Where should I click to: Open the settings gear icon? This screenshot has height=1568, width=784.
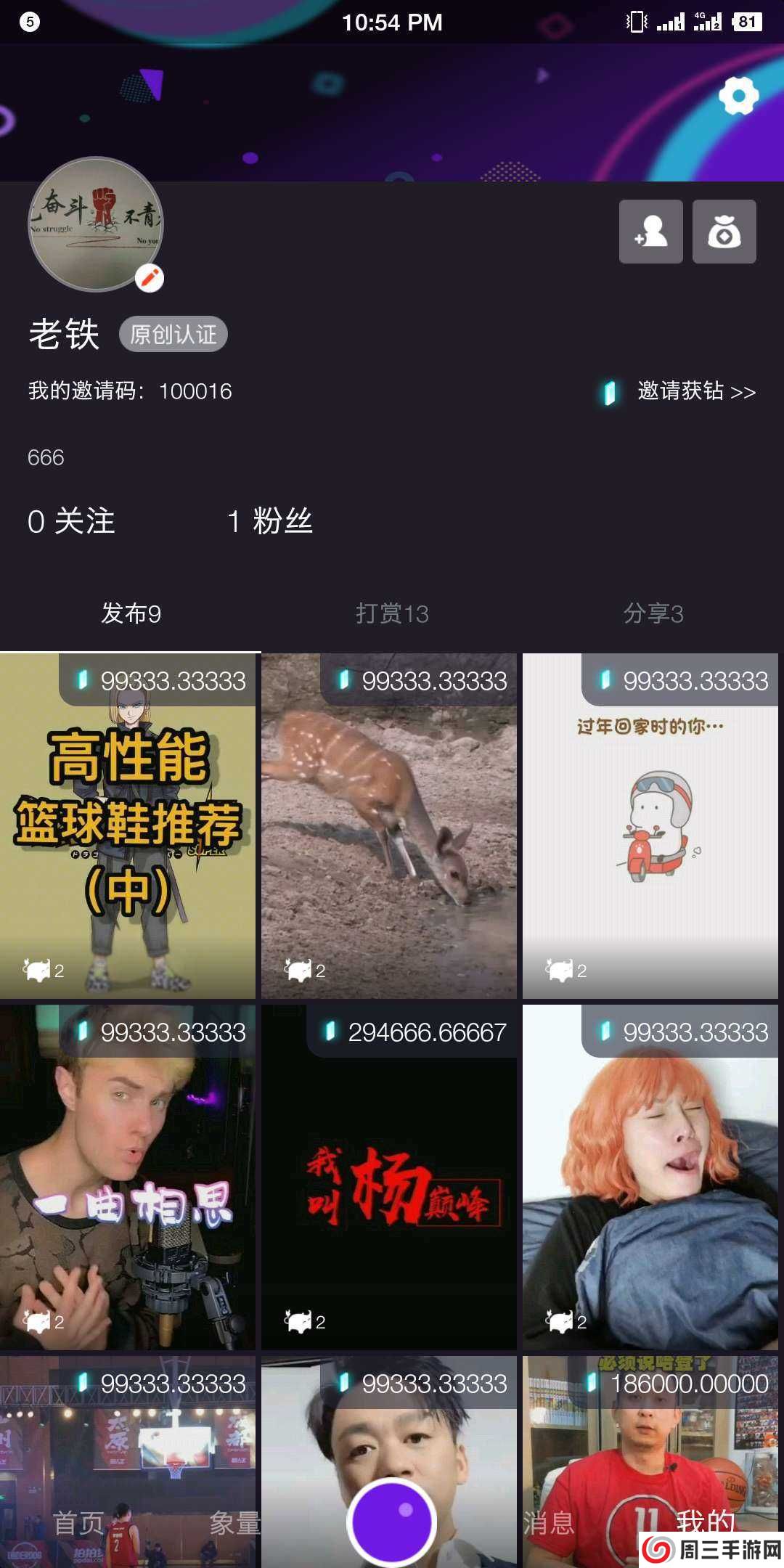(740, 94)
